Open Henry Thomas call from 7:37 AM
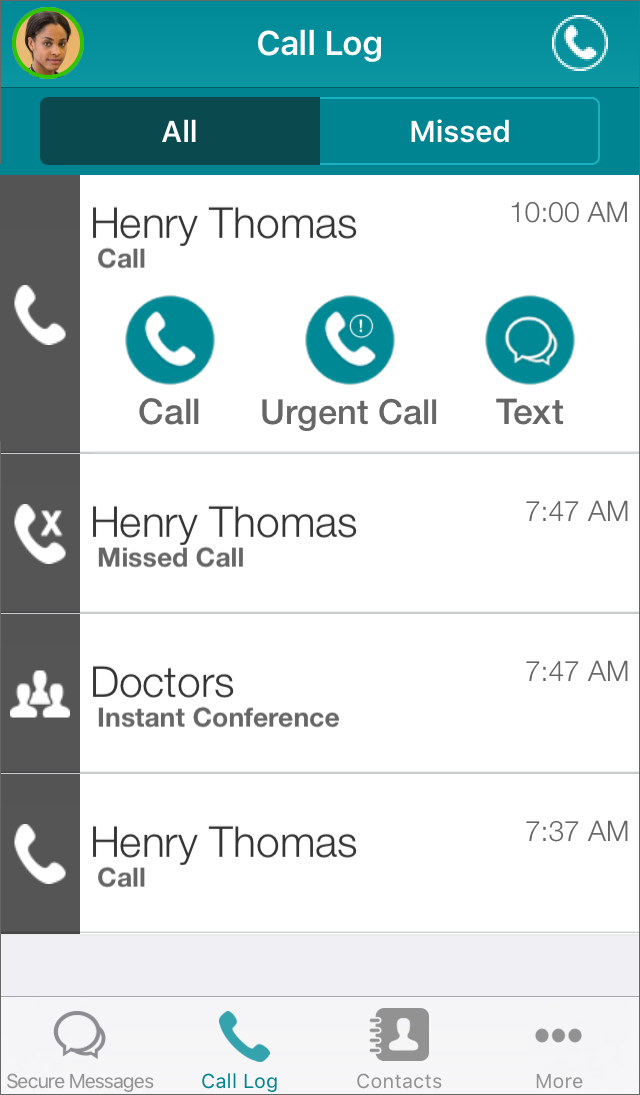 320,853
